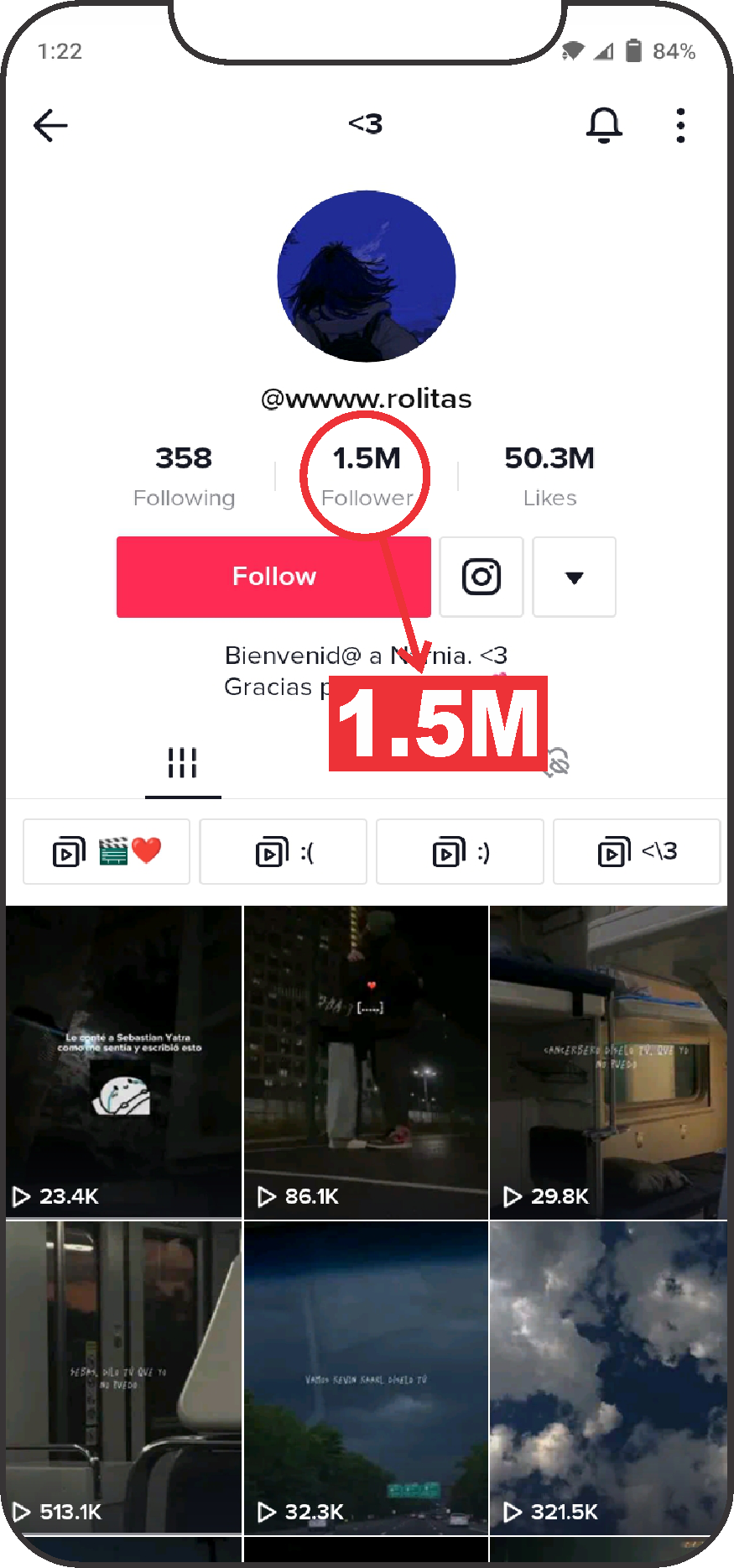Open the video showing 32.3K views
Screen dimensions: 734x1568
coord(366,1377)
